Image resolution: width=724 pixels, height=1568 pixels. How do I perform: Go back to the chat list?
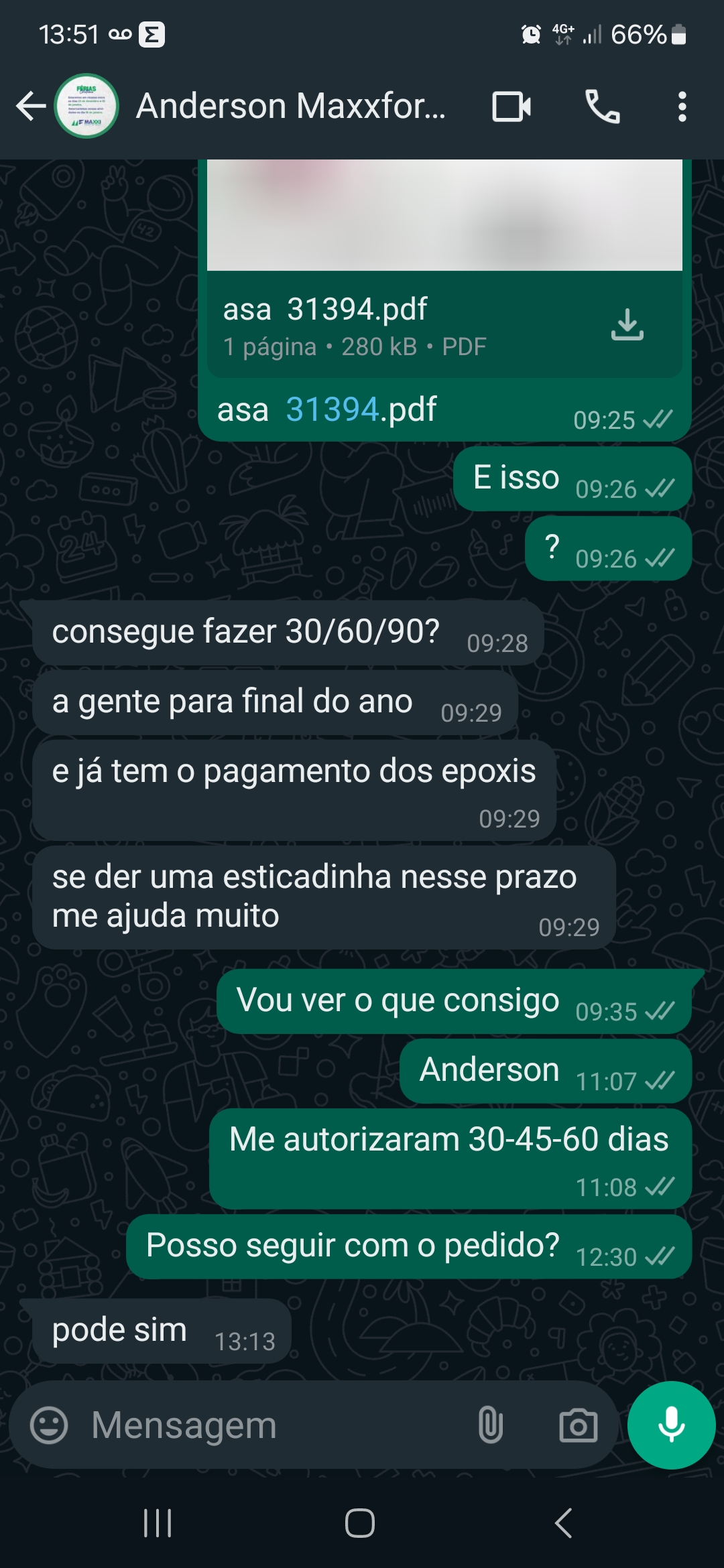pyautogui.click(x=30, y=106)
